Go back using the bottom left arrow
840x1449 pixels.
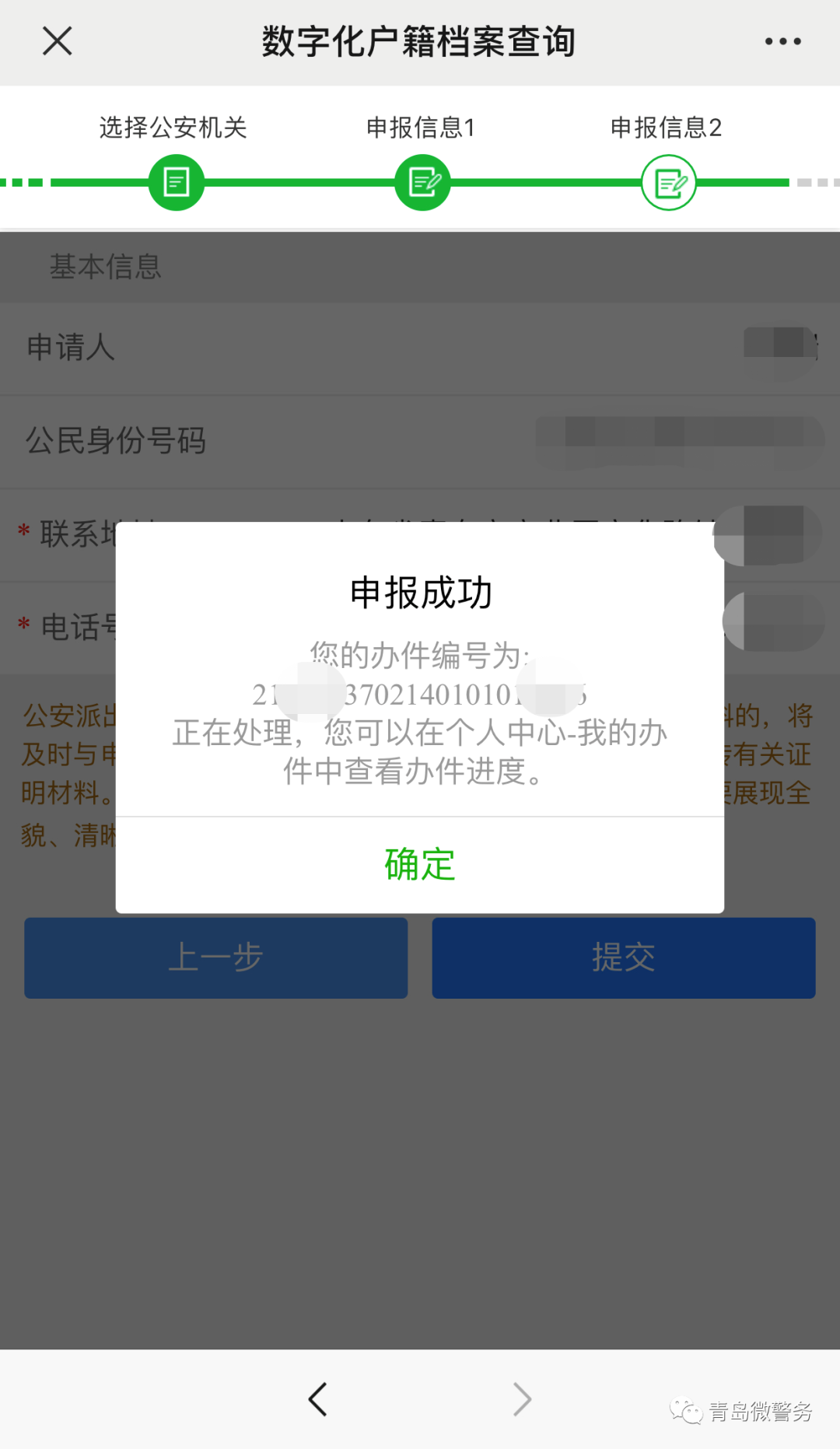317,1399
